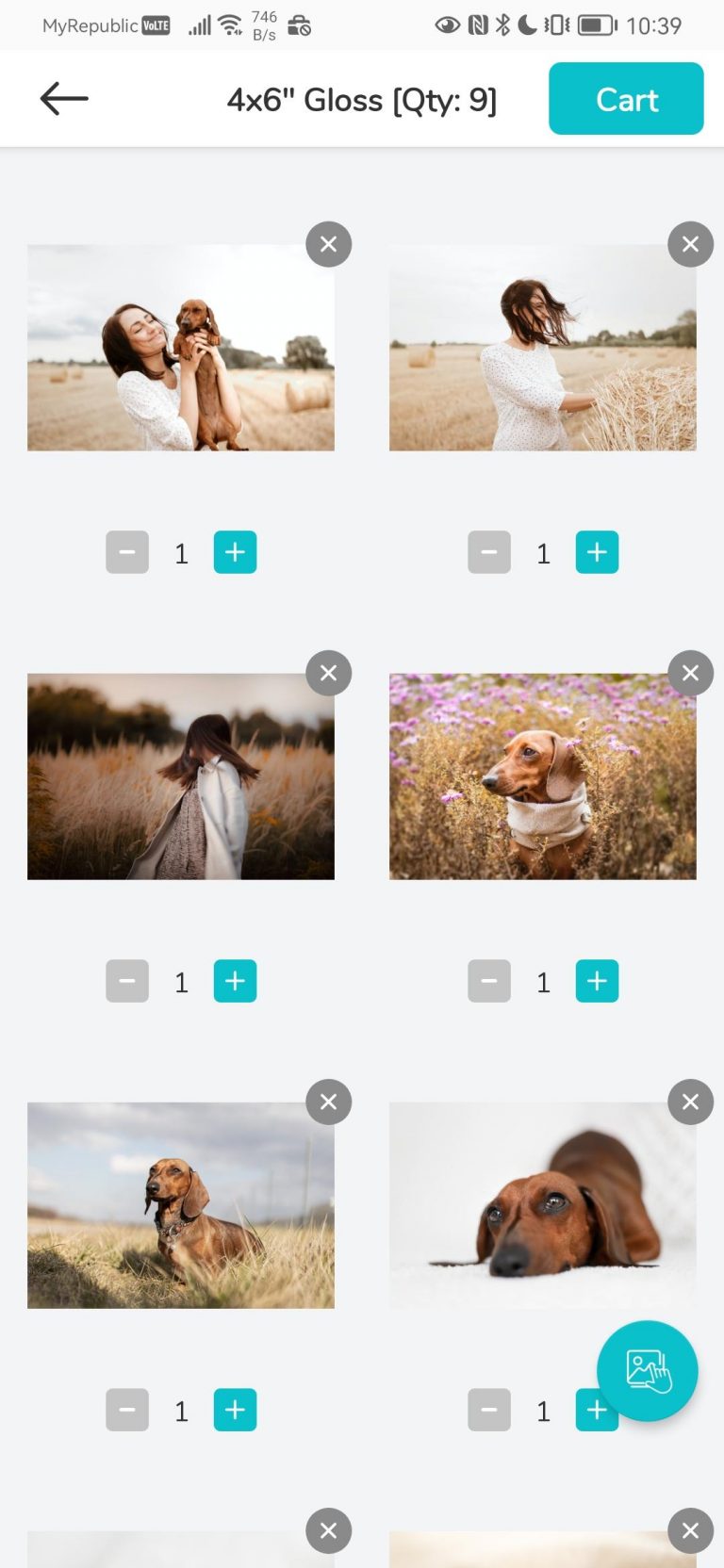Delete the lying dachshund close-up photo
The image size is (724, 1568).
(x=690, y=1102)
